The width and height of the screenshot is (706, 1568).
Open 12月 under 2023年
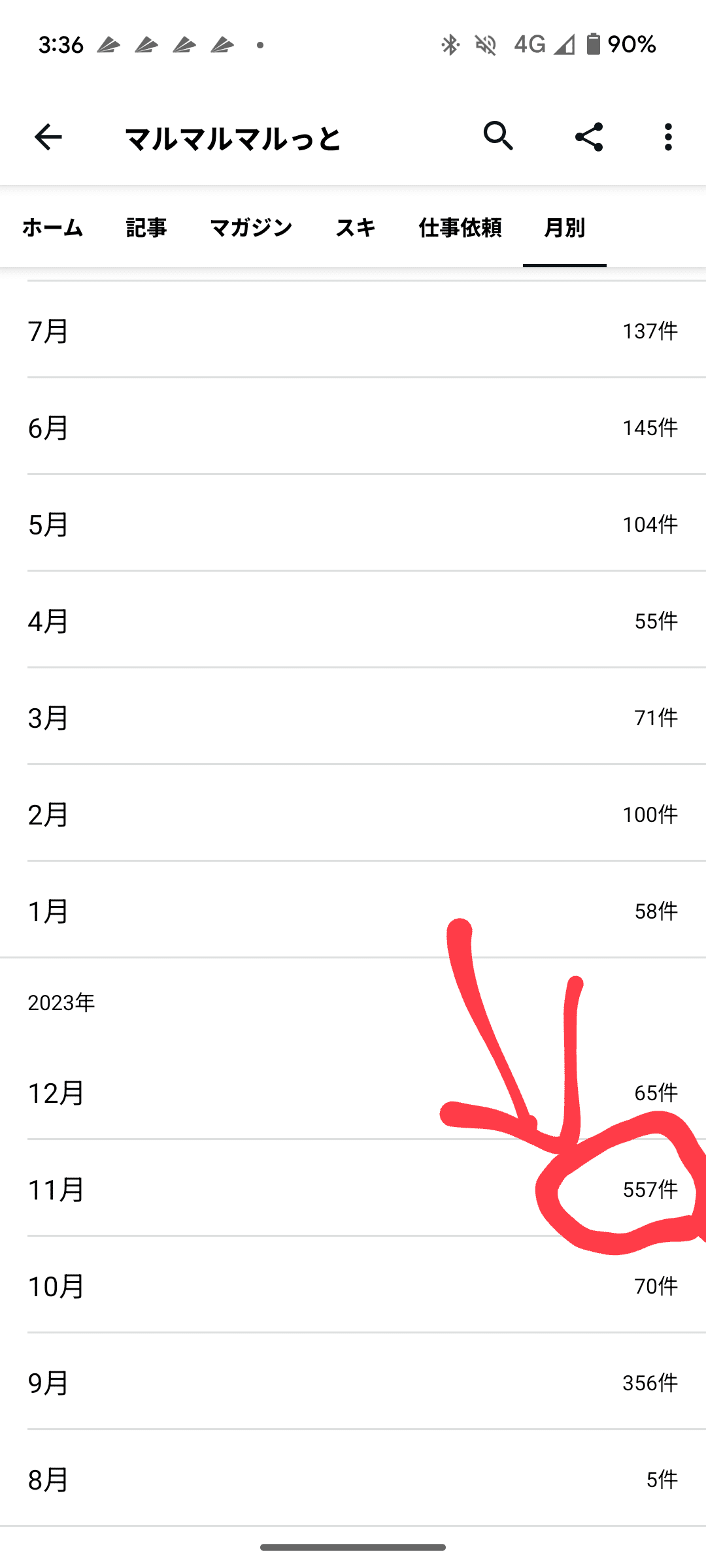(353, 1092)
